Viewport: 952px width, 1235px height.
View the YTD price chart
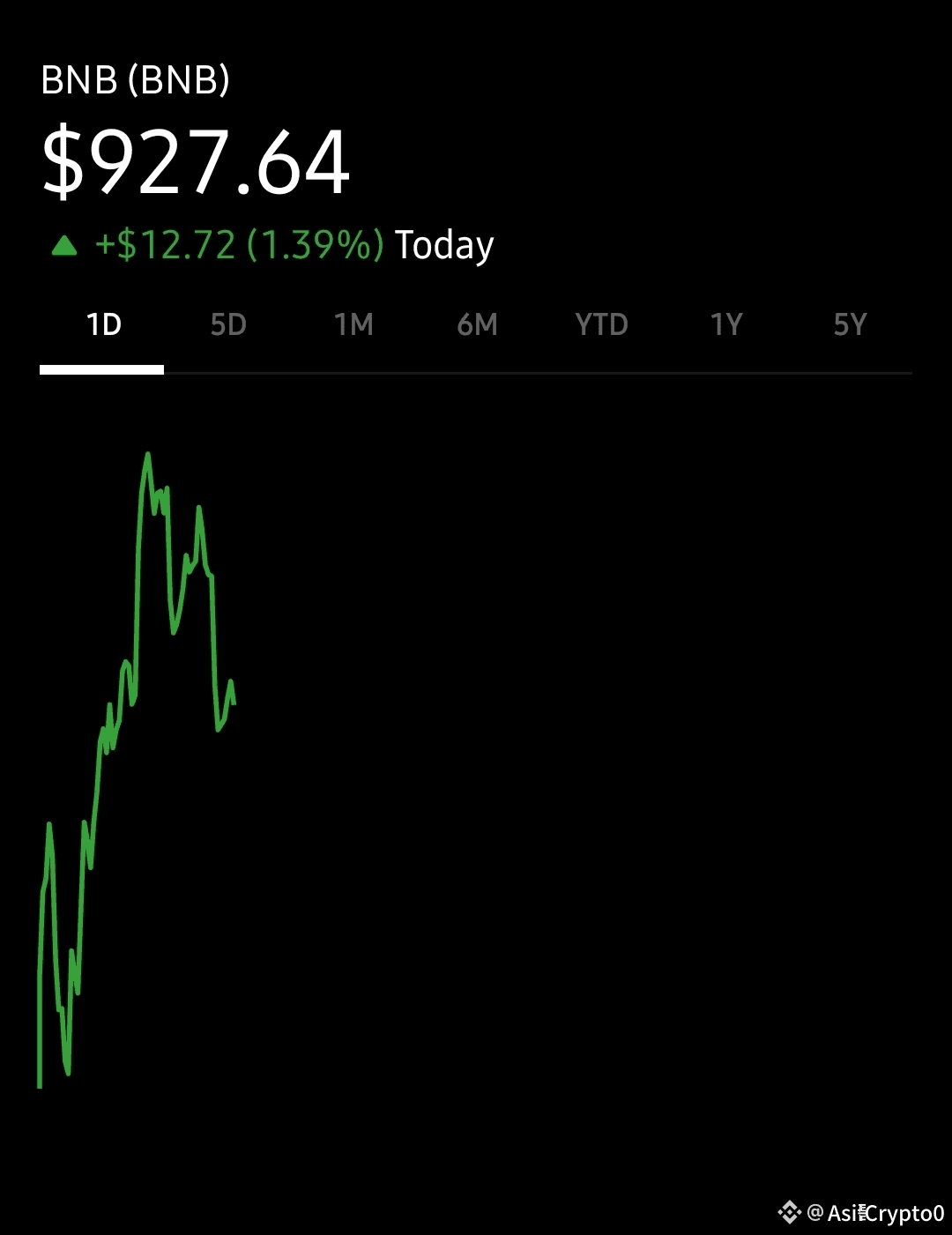click(x=601, y=325)
